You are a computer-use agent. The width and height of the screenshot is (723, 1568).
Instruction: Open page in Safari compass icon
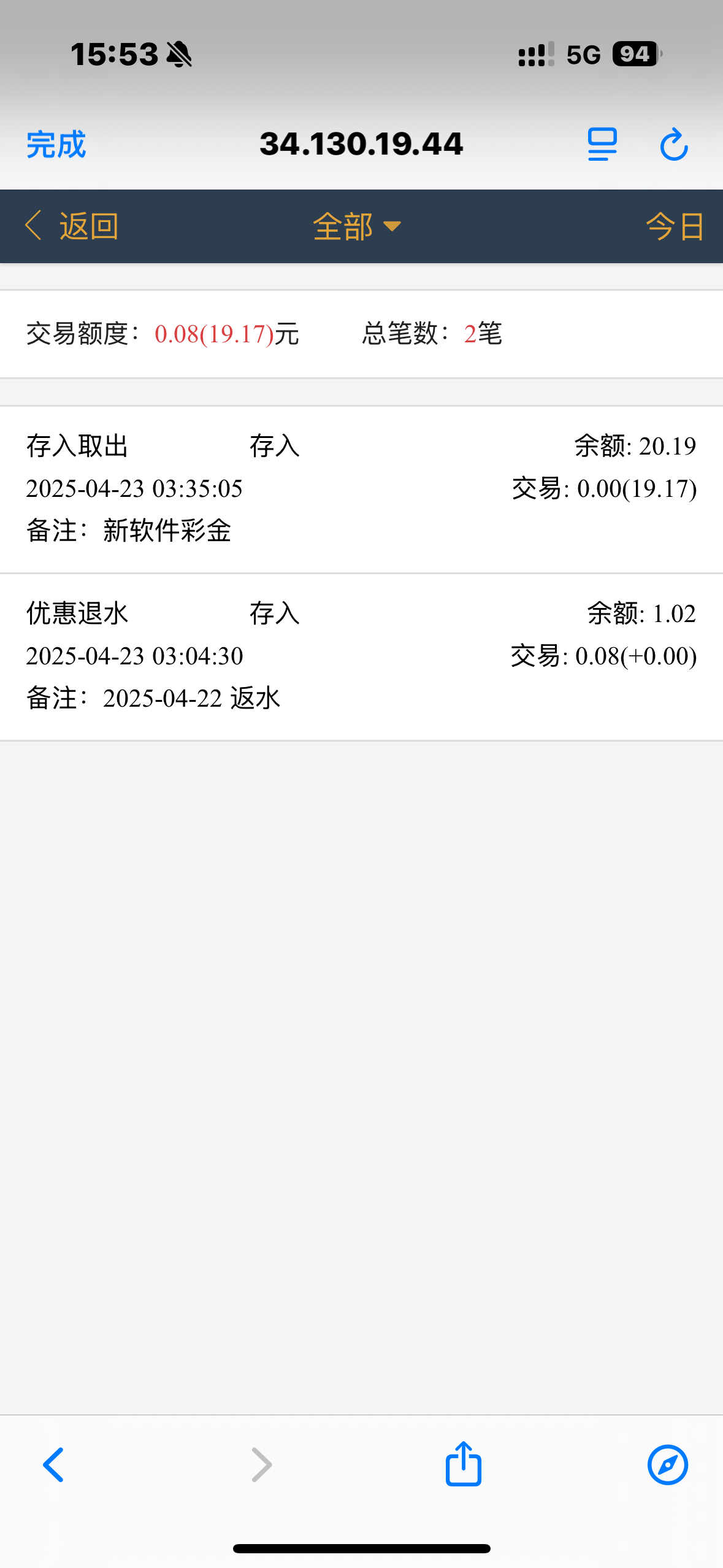(668, 1465)
